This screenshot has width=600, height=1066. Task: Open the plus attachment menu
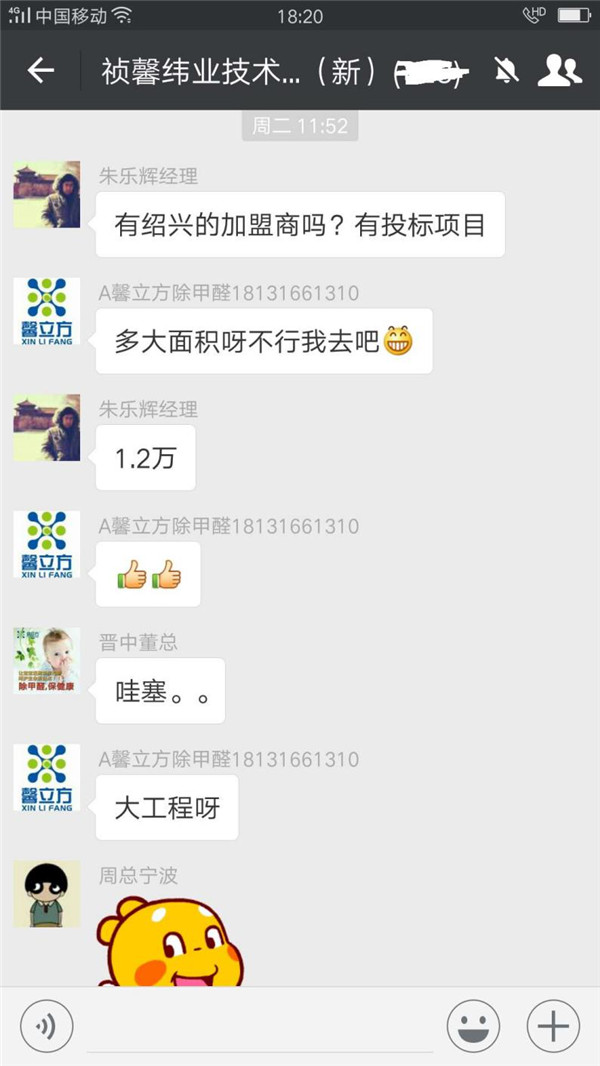pyautogui.click(x=553, y=1026)
